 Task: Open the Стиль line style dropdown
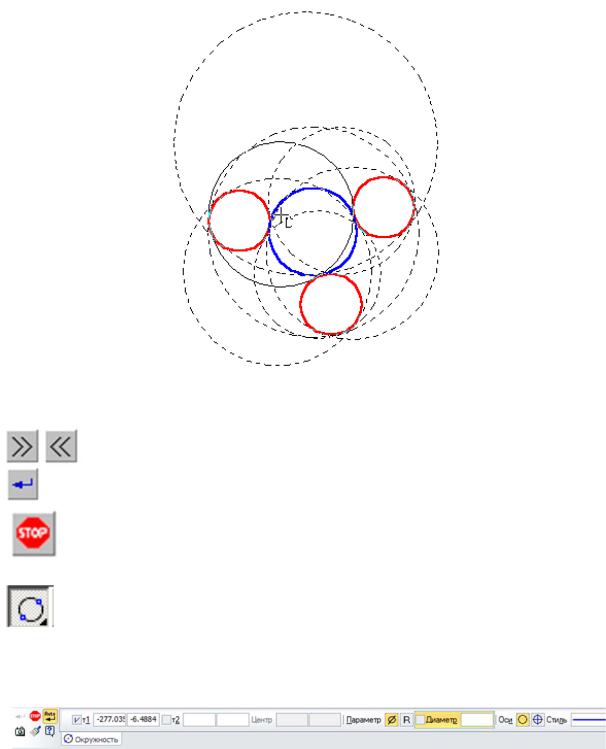tap(588, 719)
